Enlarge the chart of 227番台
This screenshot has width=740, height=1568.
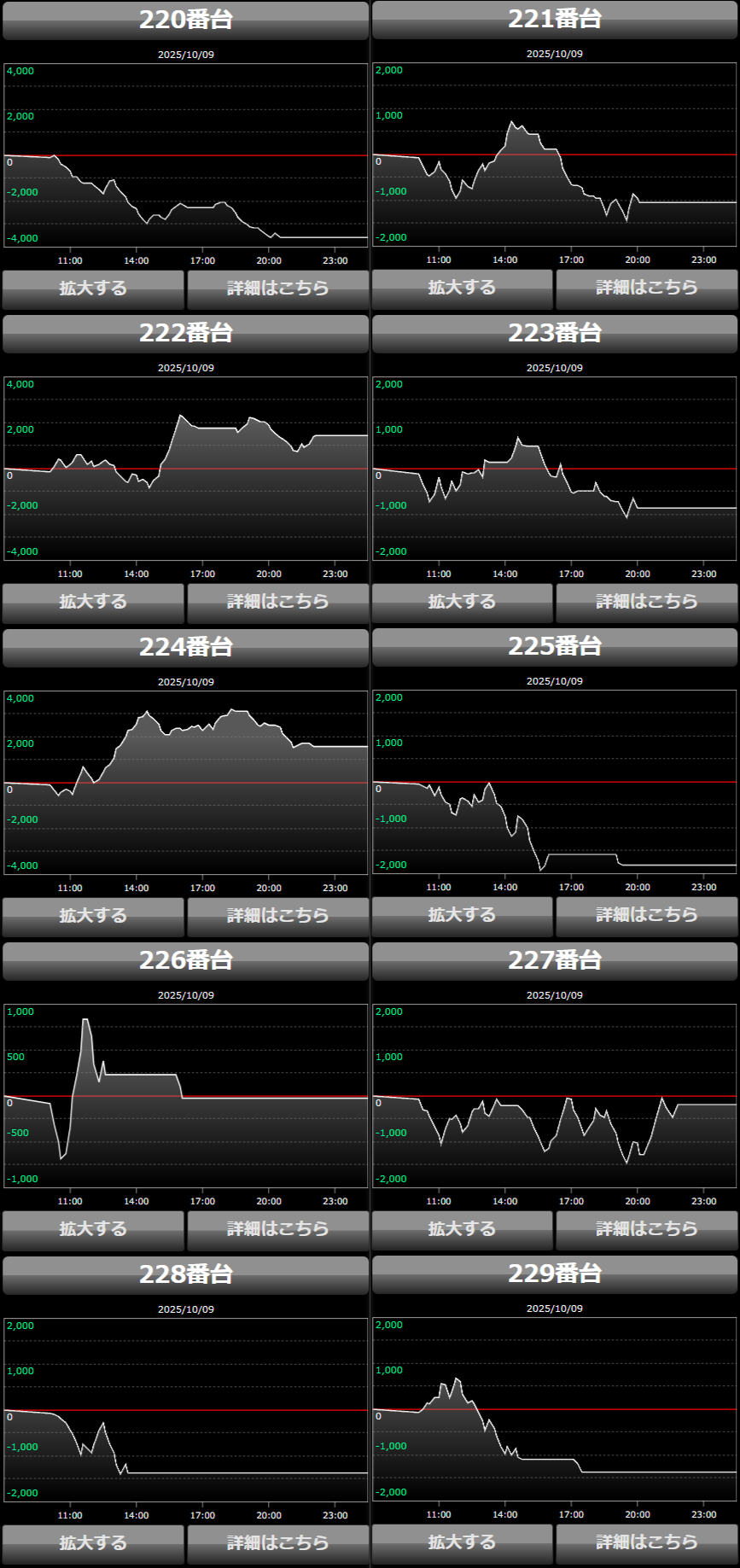(x=462, y=1229)
